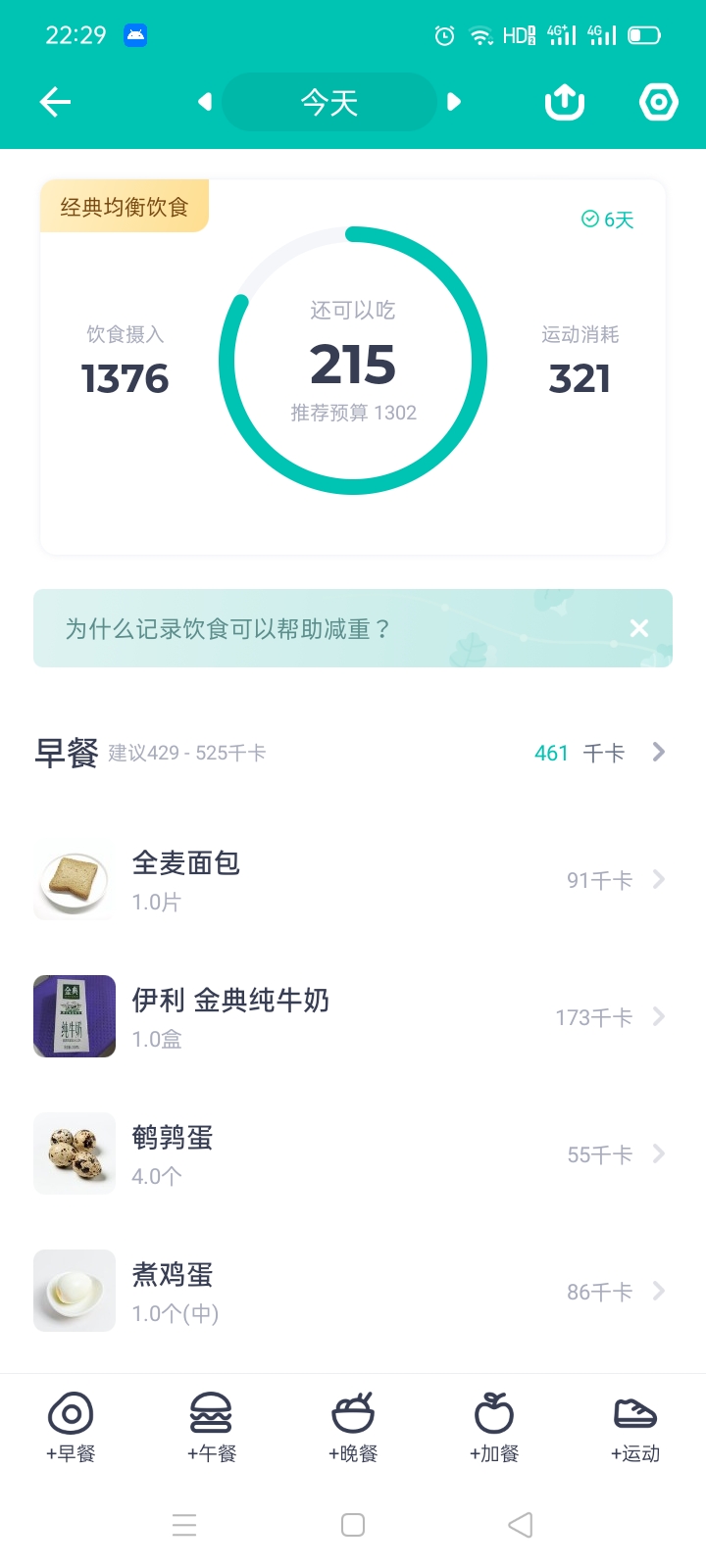The width and height of the screenshot is (706, 1568).
Task: Open the hexagon settings icon
Action: 658,102
